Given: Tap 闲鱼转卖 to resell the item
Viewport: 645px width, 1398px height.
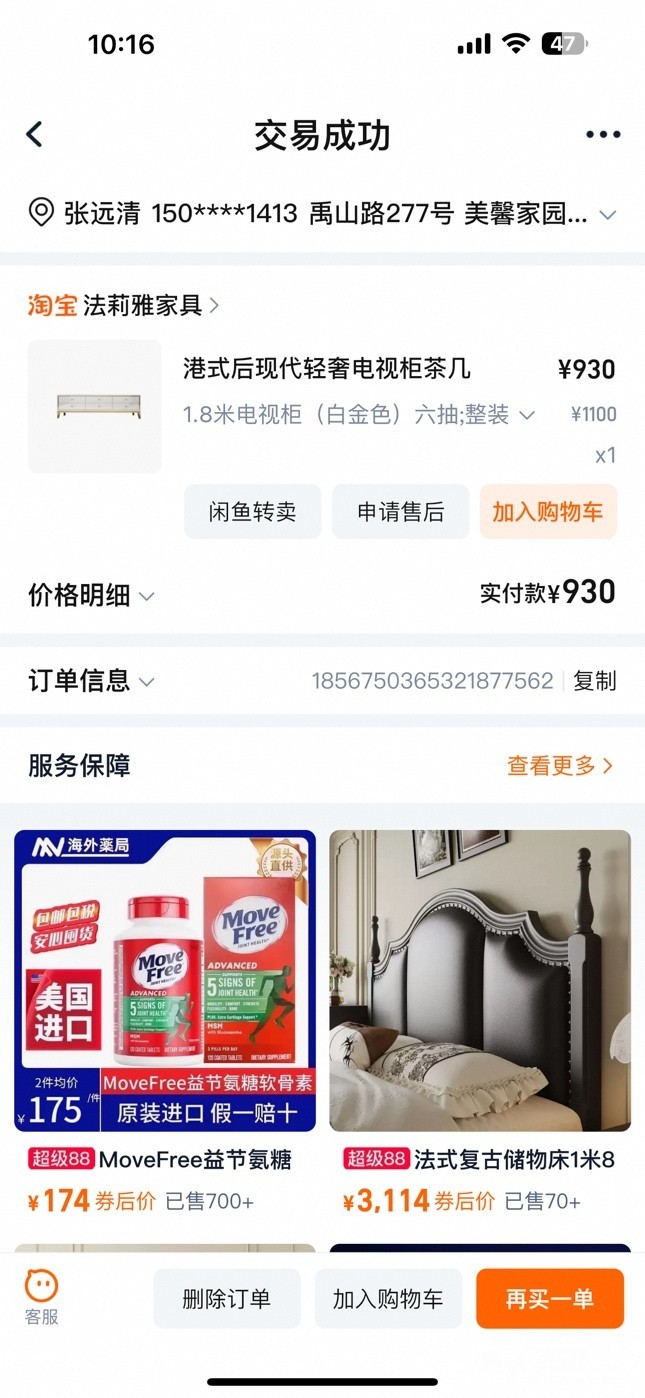Looking at the screenshot, I should [253, 512].
